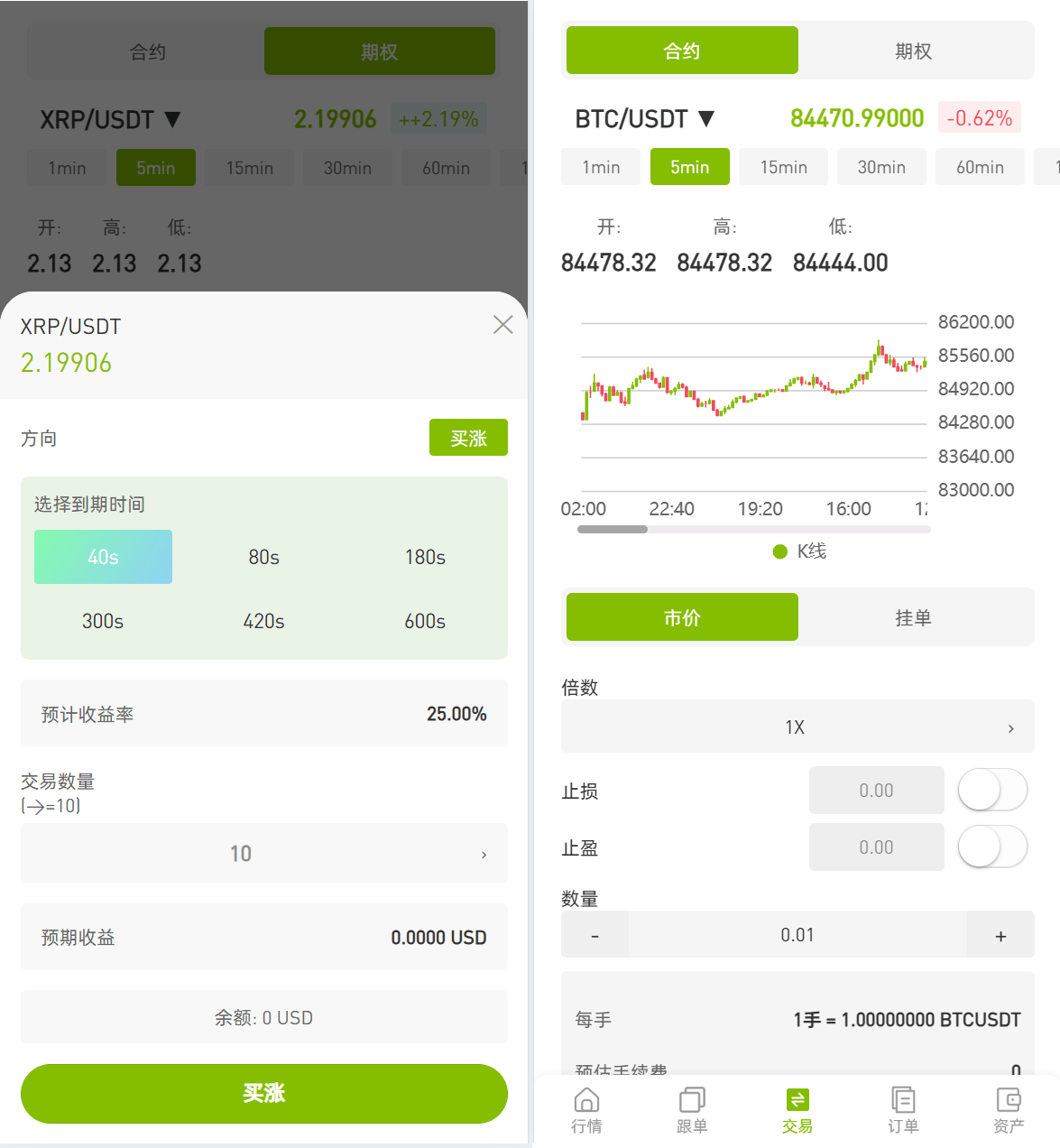Decrease 数量 with the minus button
Screen dimensions: 1060x1148
(x=595, y=936)
